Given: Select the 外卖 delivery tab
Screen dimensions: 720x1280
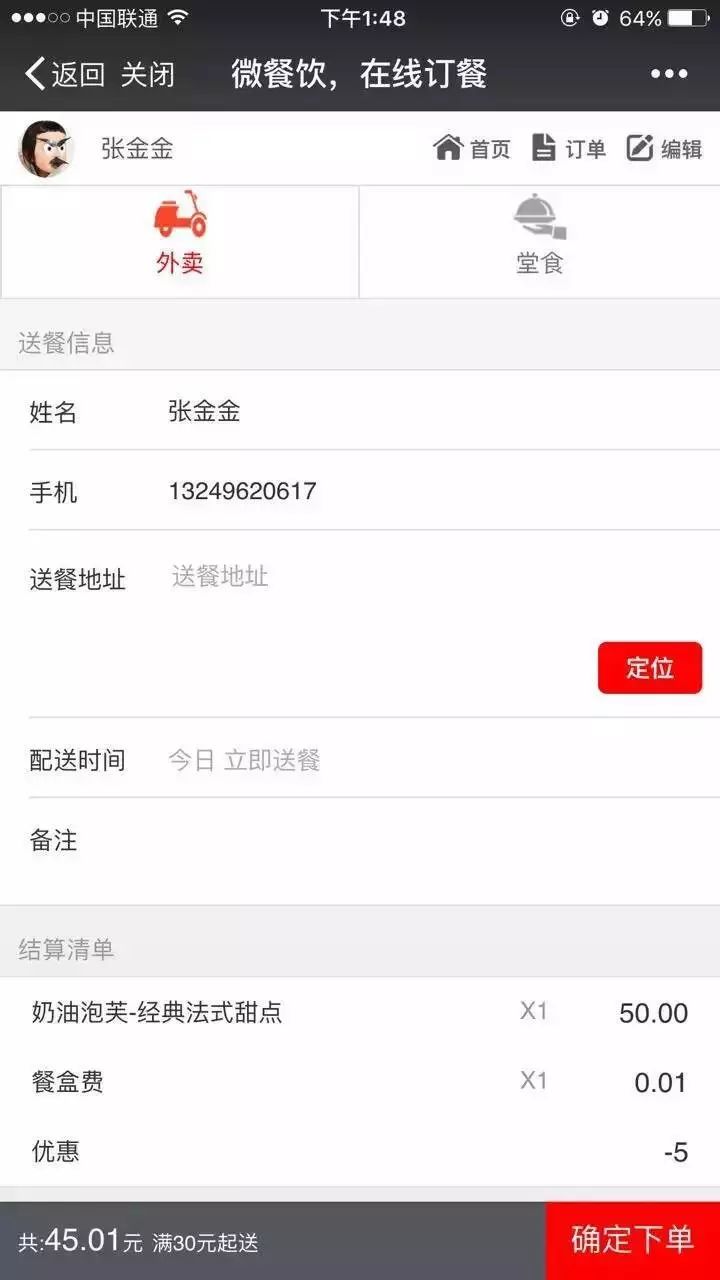Looking at the screenshot, I should point(180,241).
